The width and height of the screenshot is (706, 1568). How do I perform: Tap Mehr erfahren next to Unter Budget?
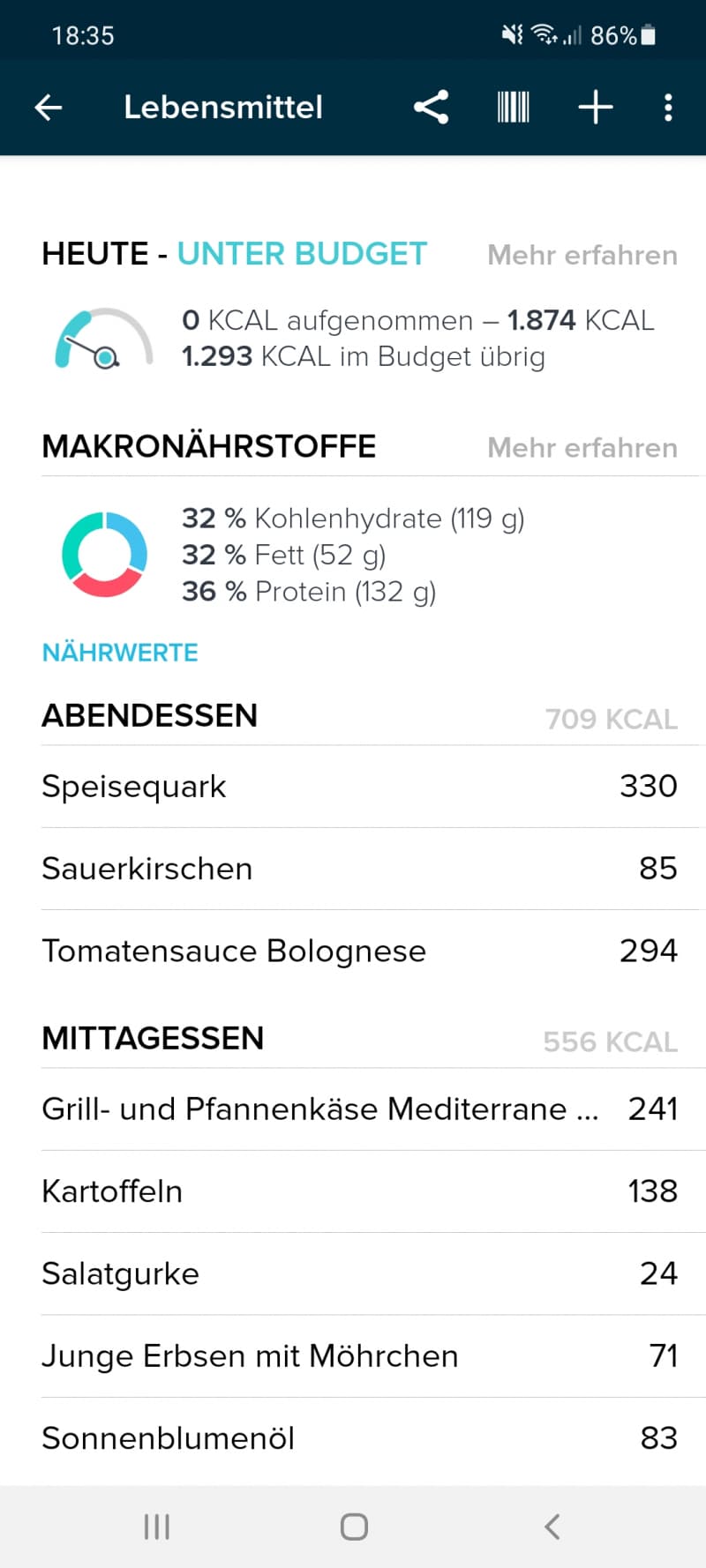click(582, 255)
